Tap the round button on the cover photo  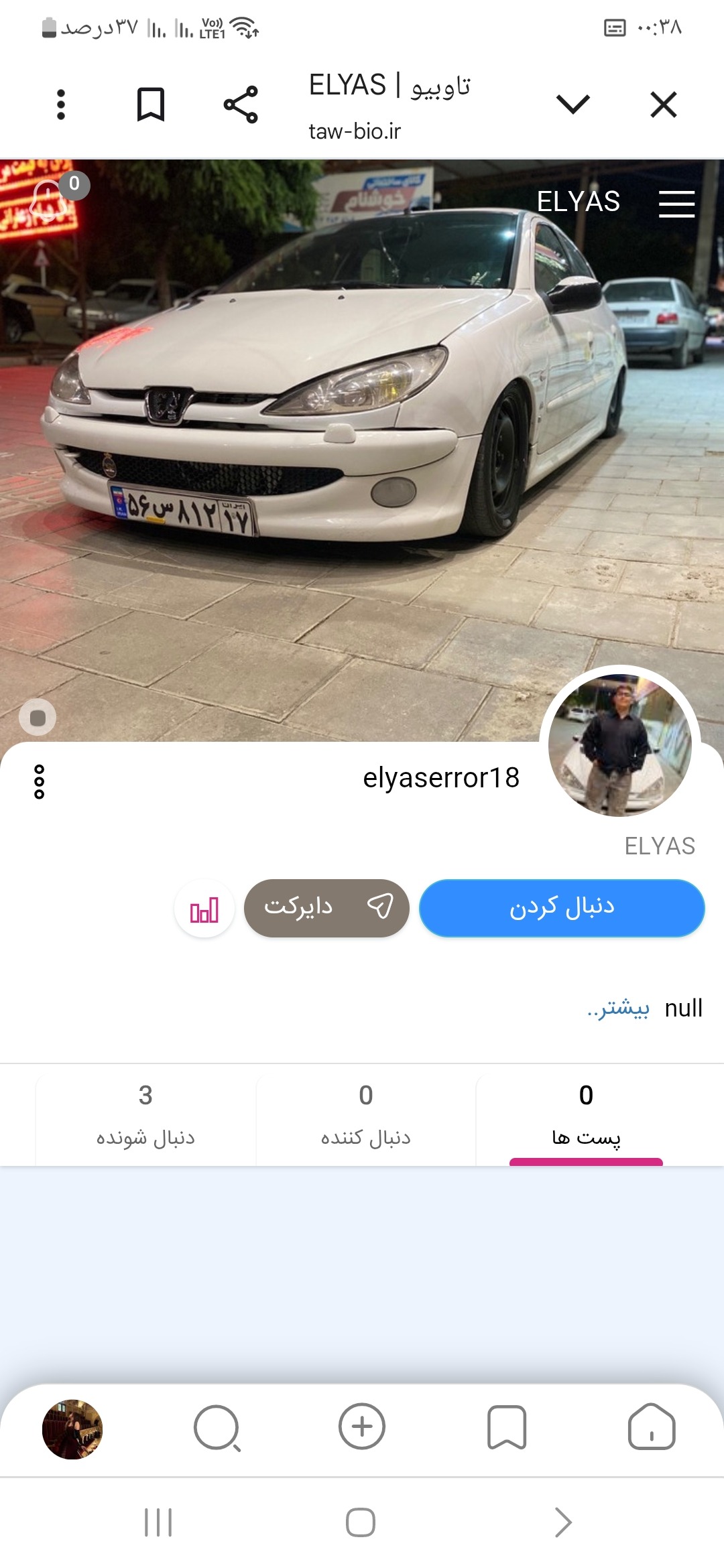tap(38, 718)
